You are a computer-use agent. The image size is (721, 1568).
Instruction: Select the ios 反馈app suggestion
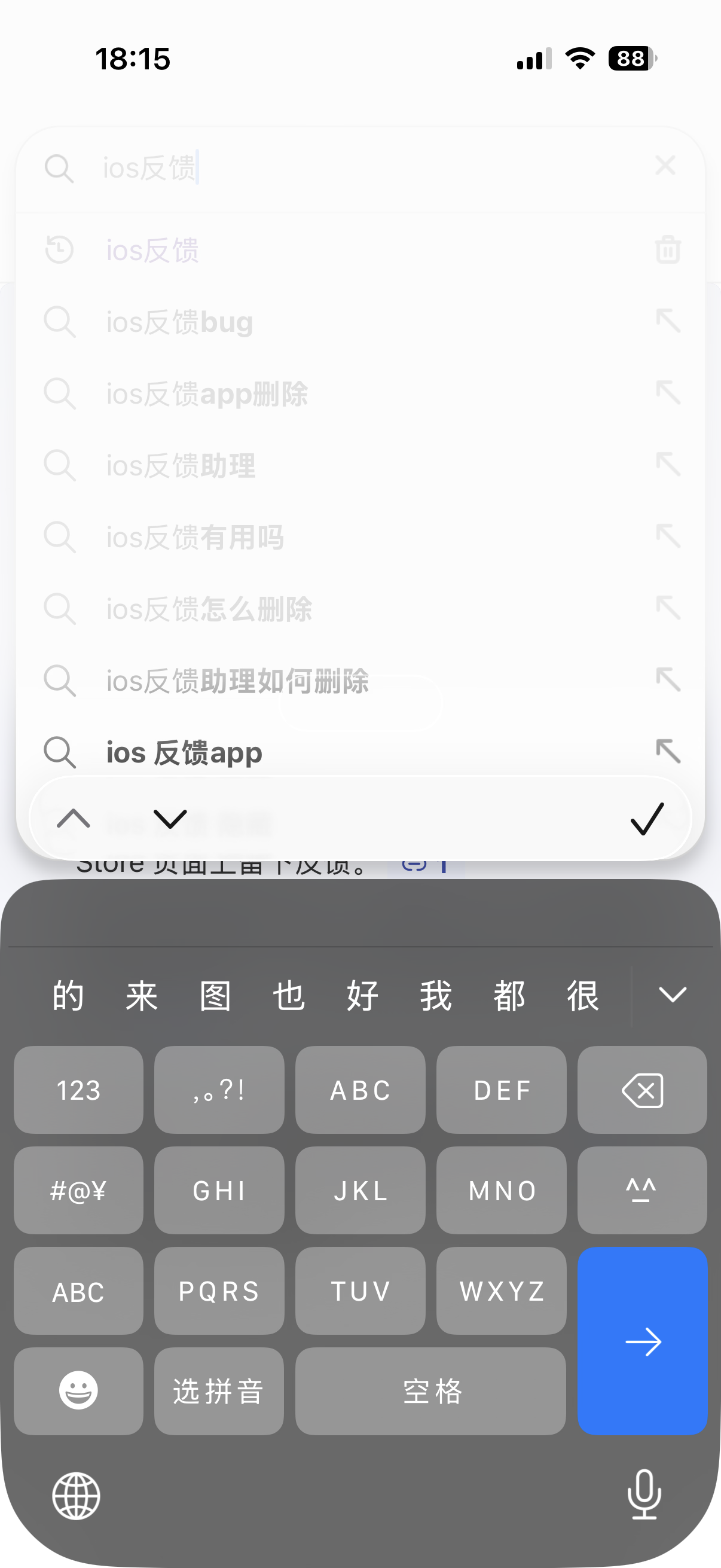point(184,752)
